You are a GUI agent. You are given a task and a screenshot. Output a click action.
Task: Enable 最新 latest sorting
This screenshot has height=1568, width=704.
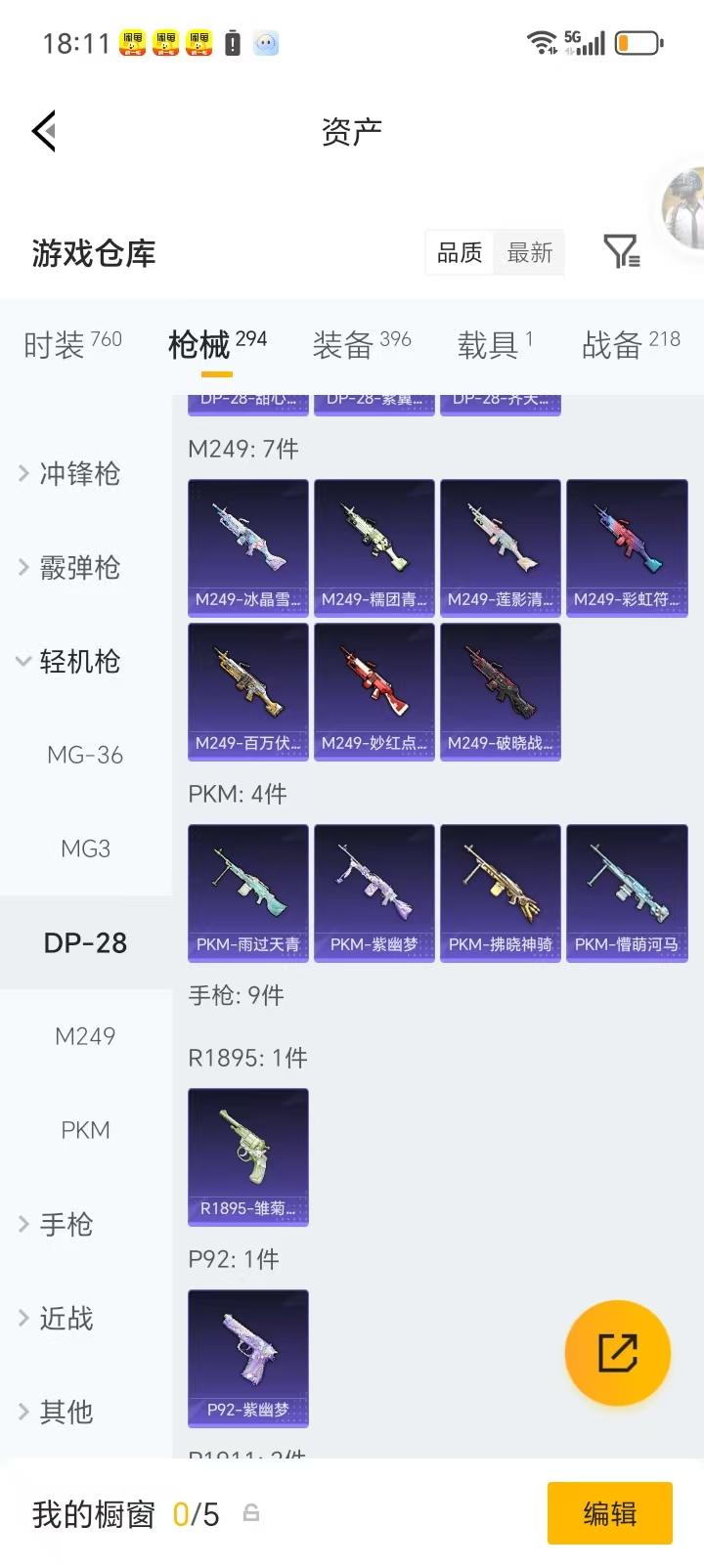coord(529,252)
